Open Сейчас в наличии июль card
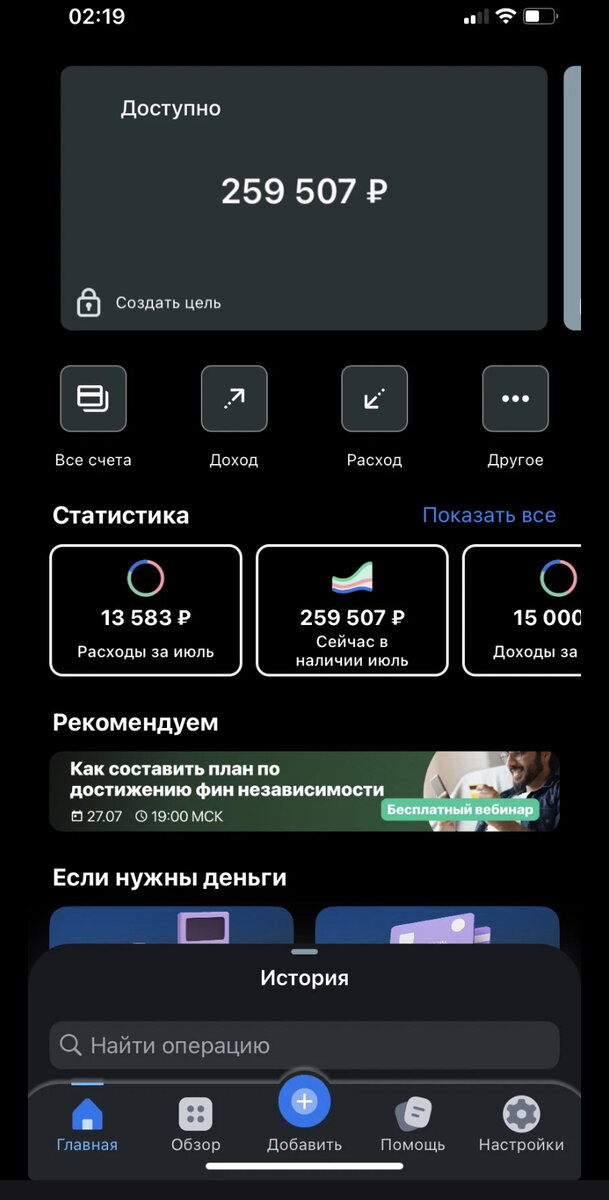Viewport: 609px width, 1200px height. click(x=352, y=610)
